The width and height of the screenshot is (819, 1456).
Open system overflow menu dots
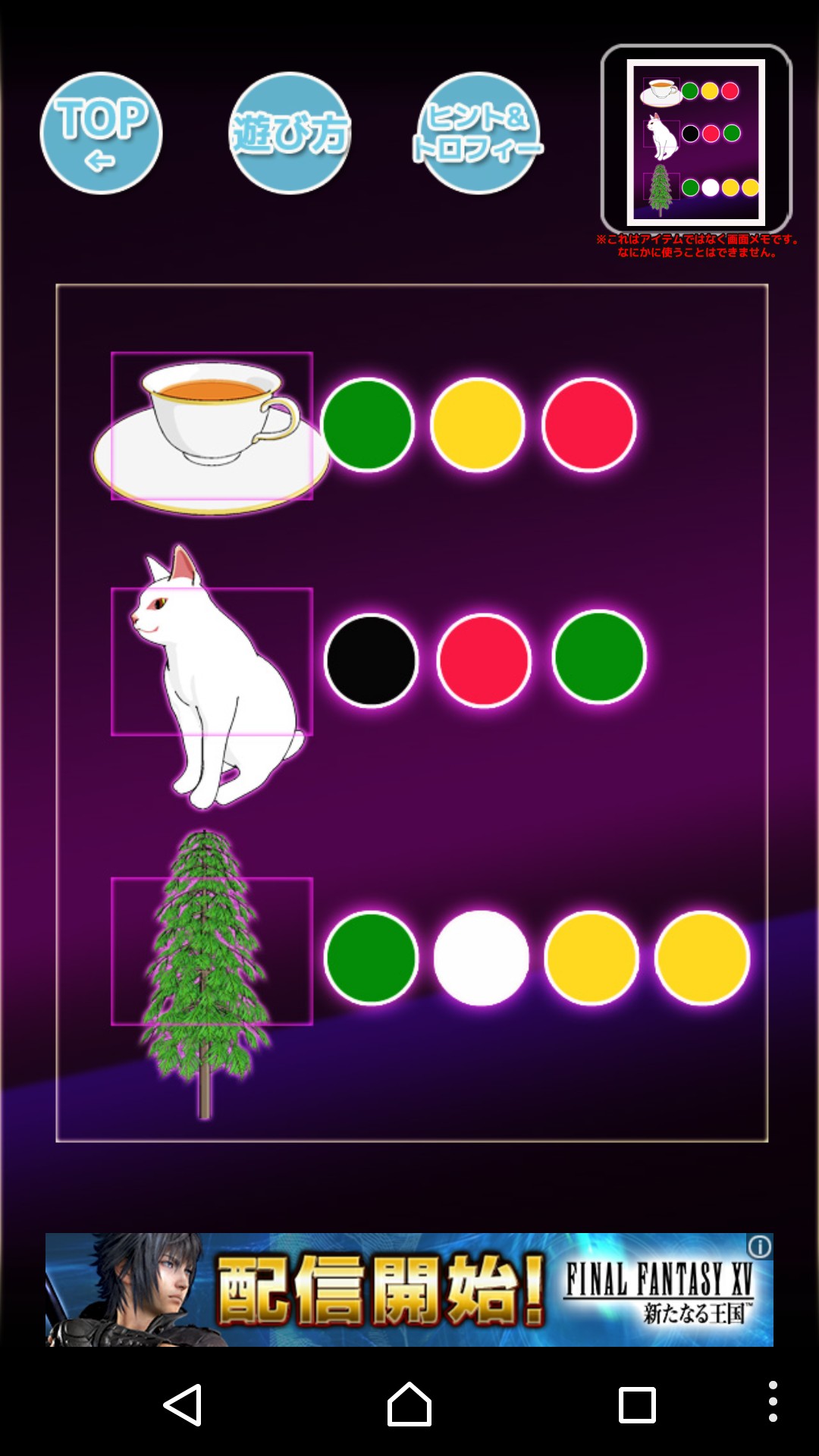[x=773, y=1401]
